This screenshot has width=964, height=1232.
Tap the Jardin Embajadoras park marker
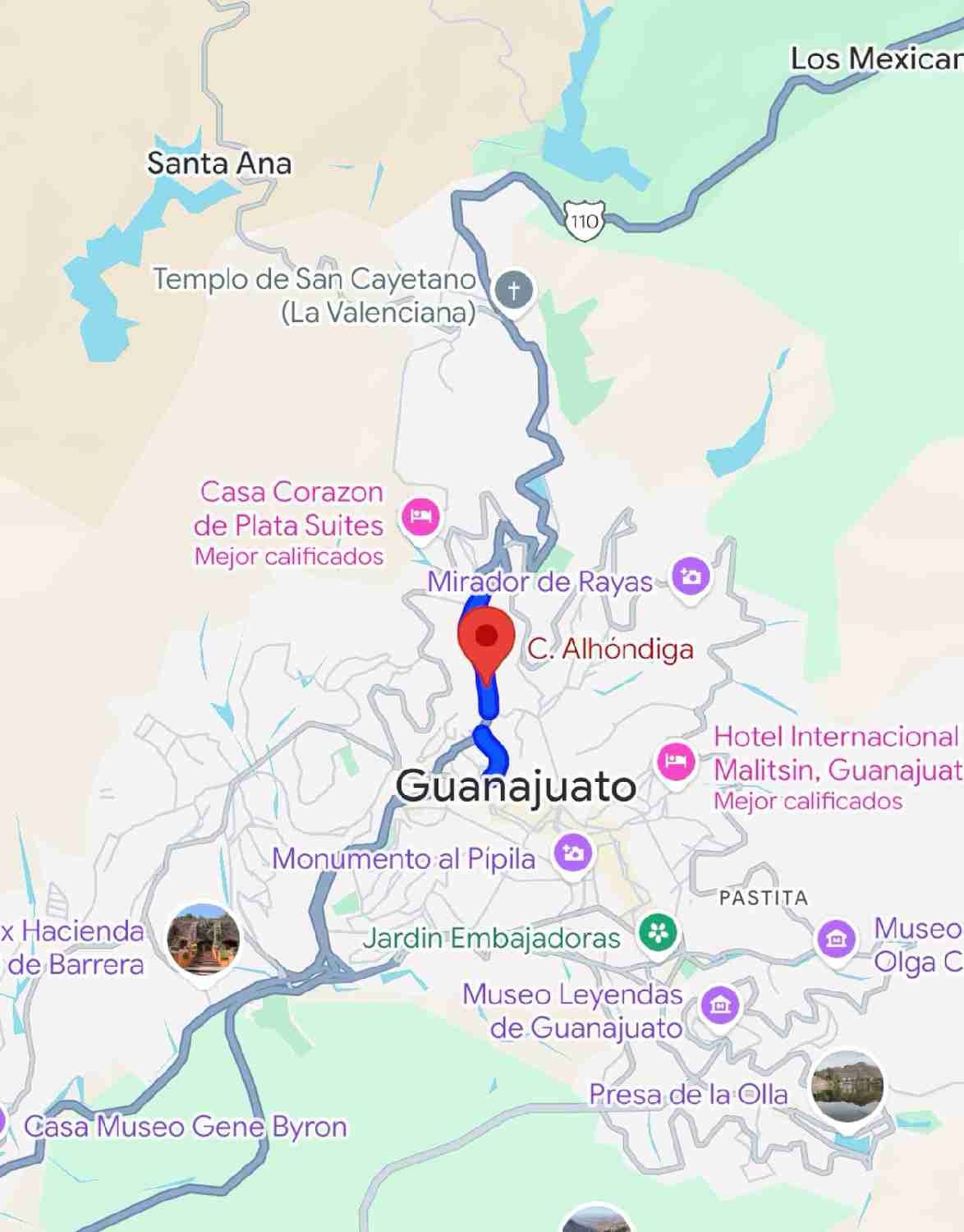pyautogui.click(x=659, y=935)
